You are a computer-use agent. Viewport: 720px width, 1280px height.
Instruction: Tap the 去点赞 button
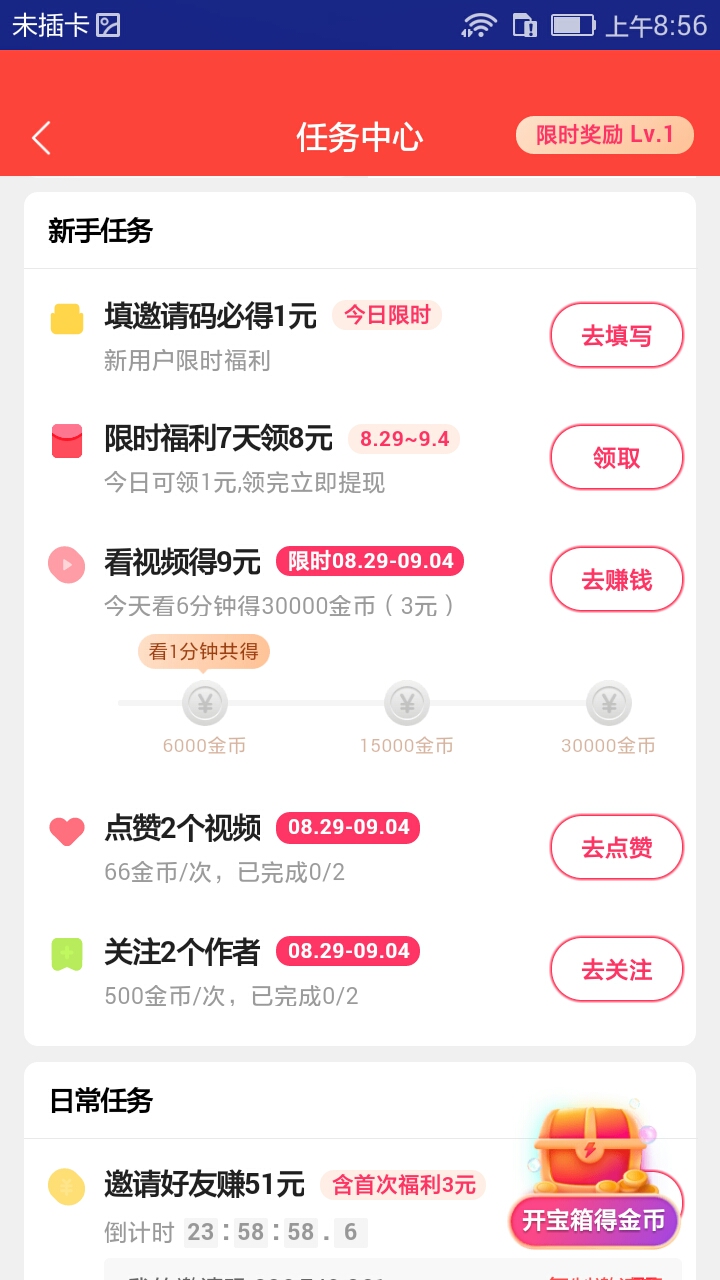click(616, 847)
